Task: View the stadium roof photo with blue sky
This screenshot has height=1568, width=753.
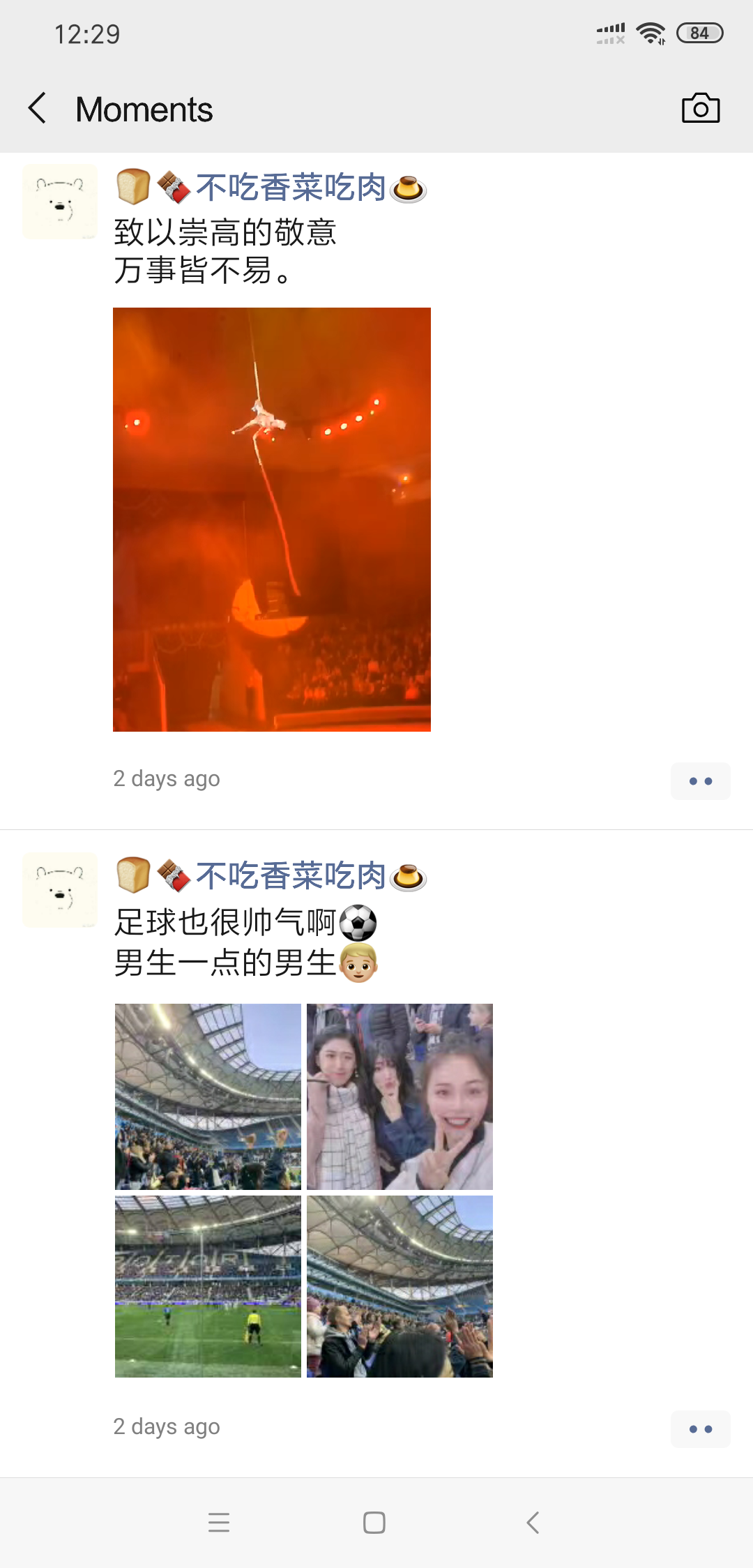Action: 208,1096
